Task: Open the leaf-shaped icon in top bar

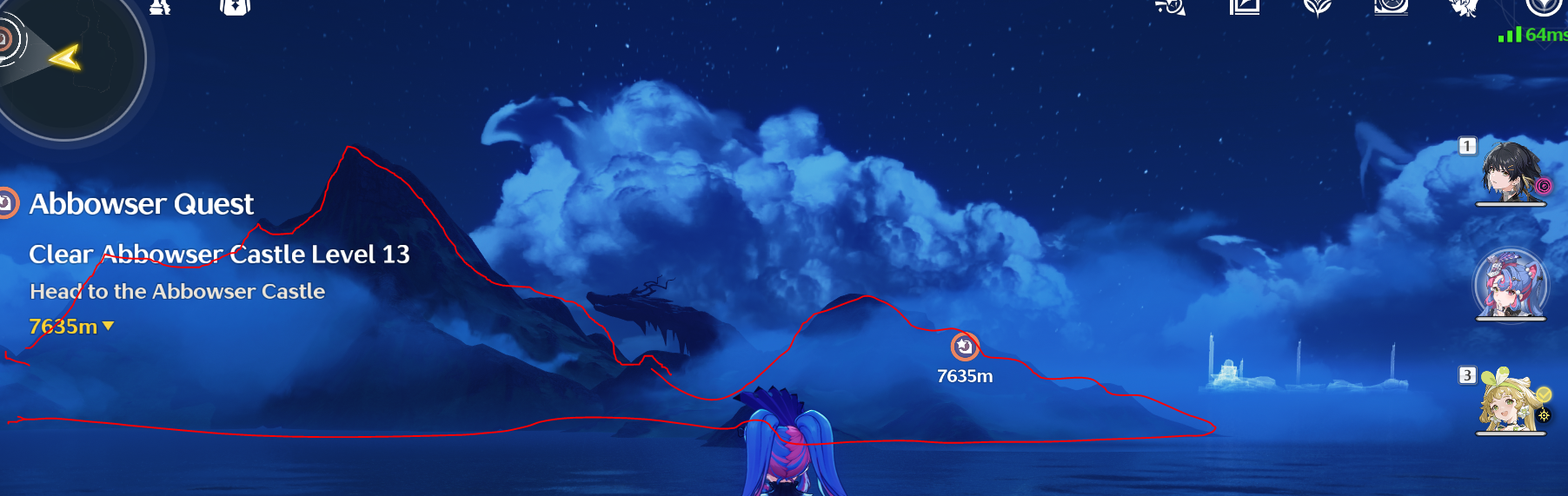Action: coord(1318,7)
